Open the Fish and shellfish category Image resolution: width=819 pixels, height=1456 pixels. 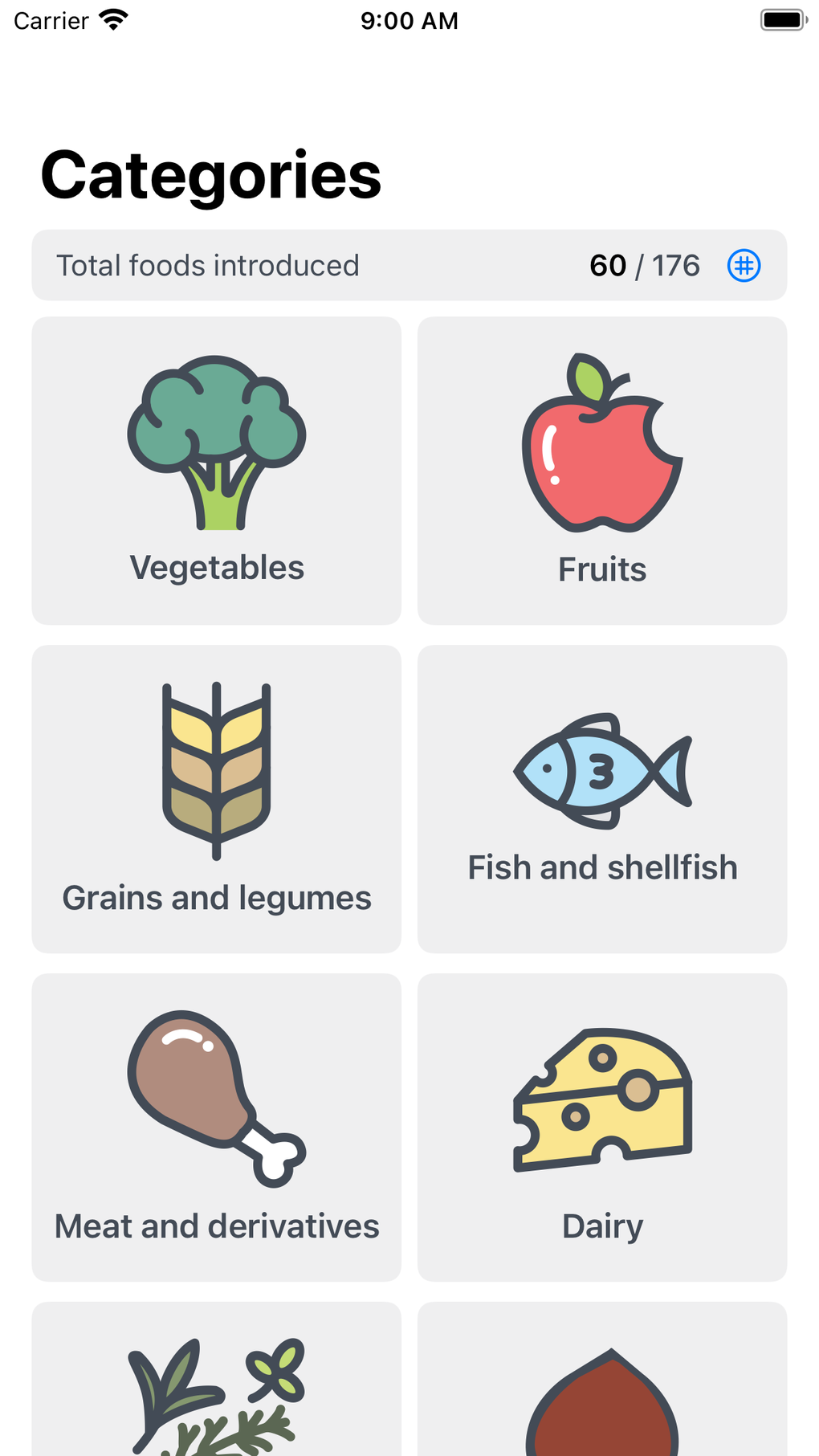pos(602,799)
